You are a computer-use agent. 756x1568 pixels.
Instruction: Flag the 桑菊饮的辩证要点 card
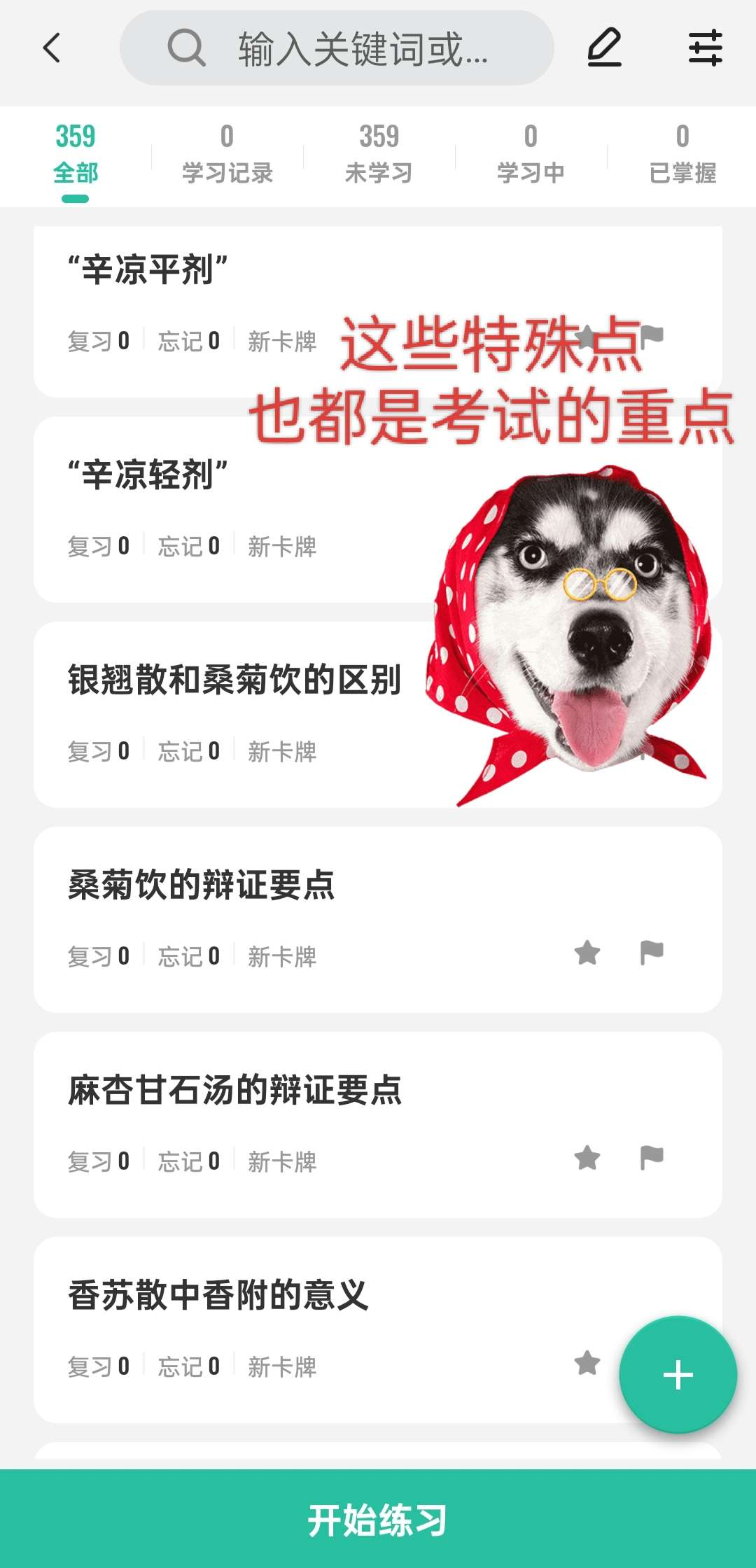coord(652,953)
